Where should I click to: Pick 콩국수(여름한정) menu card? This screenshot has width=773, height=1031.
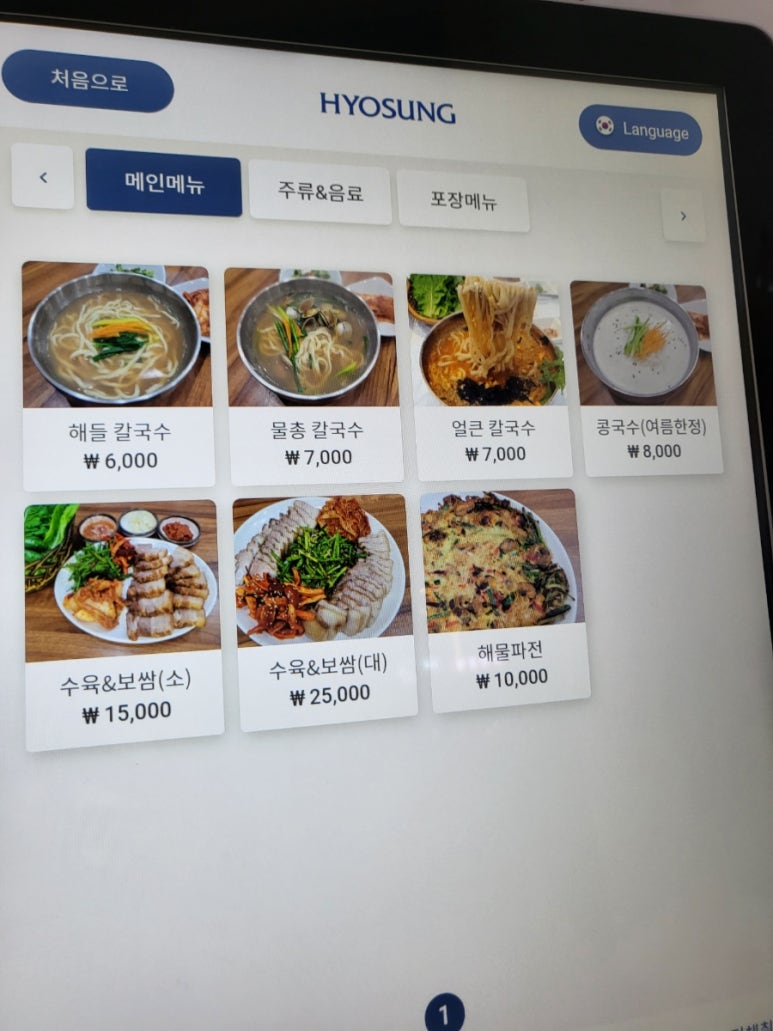click(x=647, y=378)
